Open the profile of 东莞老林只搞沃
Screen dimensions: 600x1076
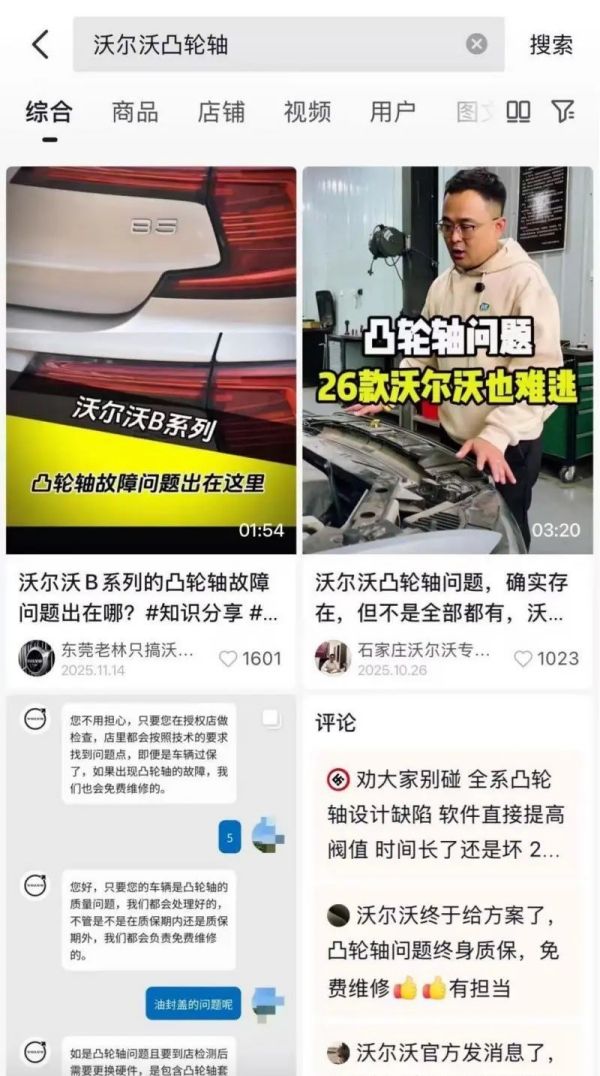[x=36, y=658]
